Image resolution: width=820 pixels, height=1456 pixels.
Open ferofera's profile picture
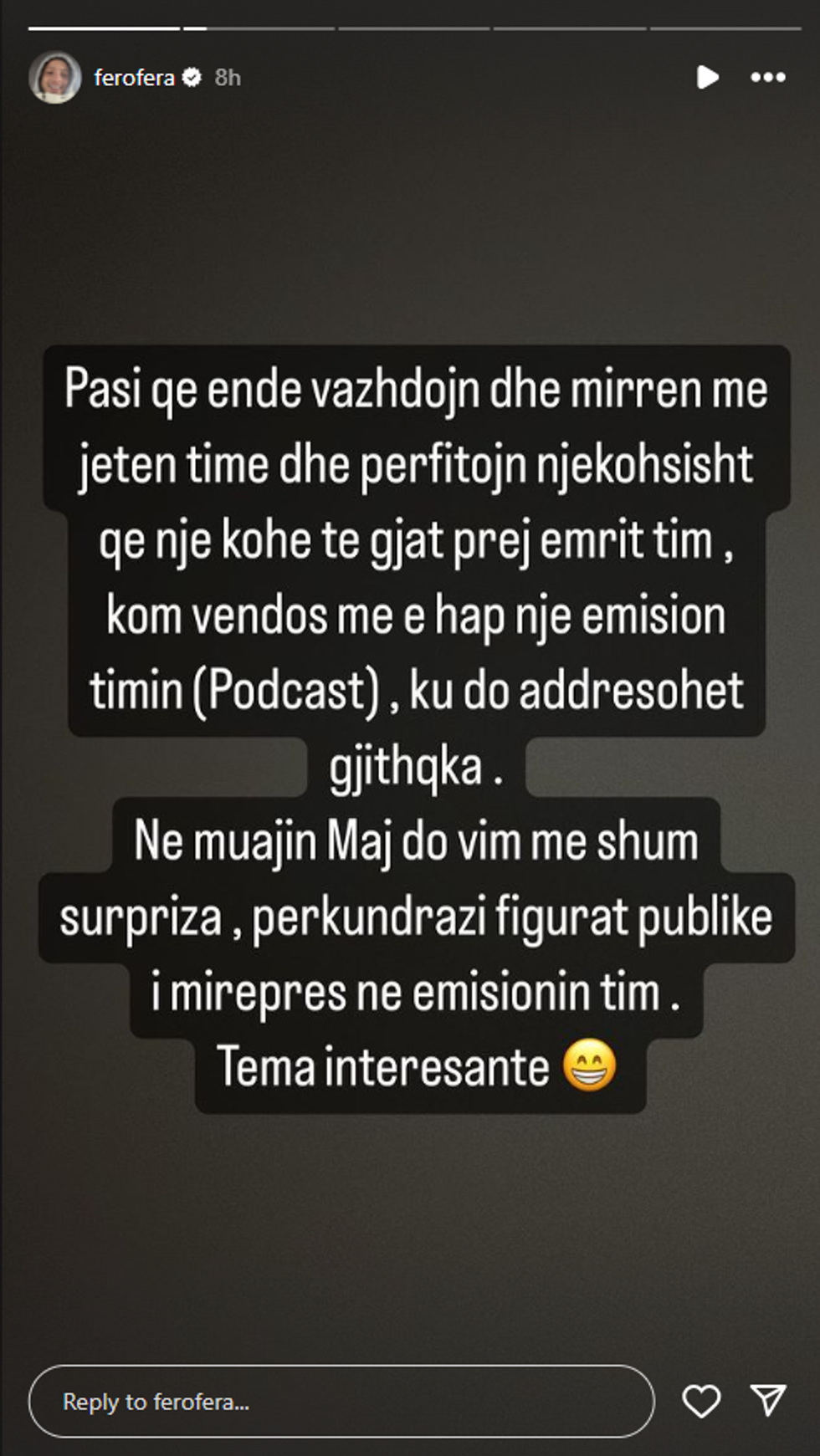[x=55, y=77]
